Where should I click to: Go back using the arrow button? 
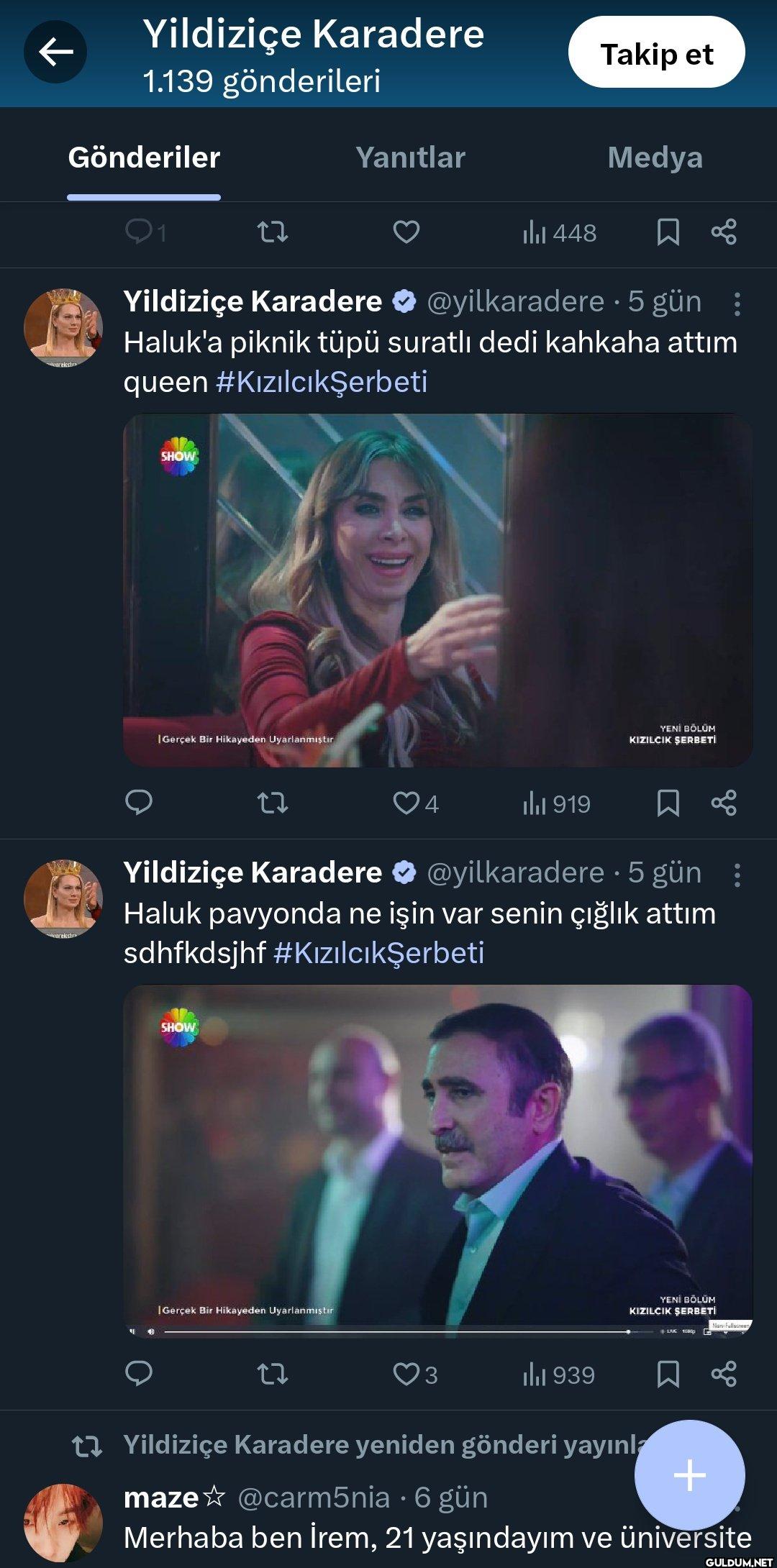[x=55, y=52]
